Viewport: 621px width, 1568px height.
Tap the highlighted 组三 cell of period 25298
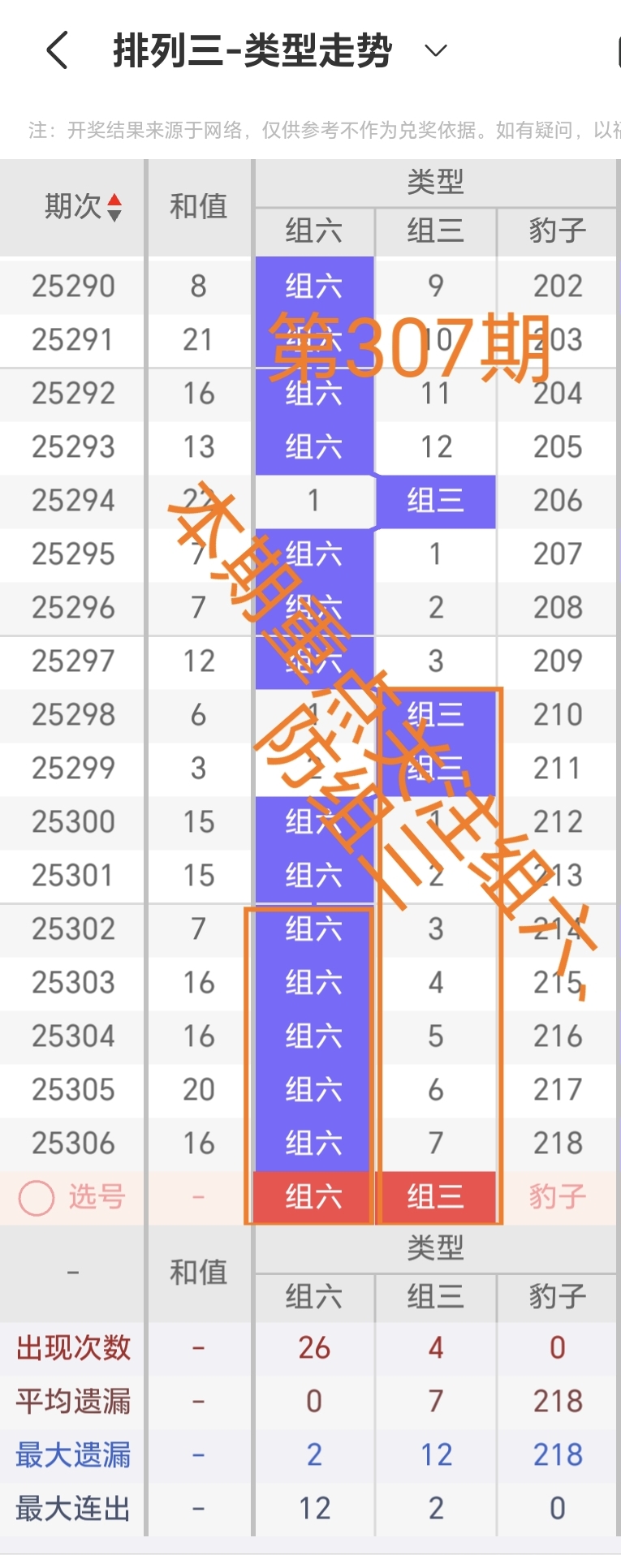click(436, 714)
